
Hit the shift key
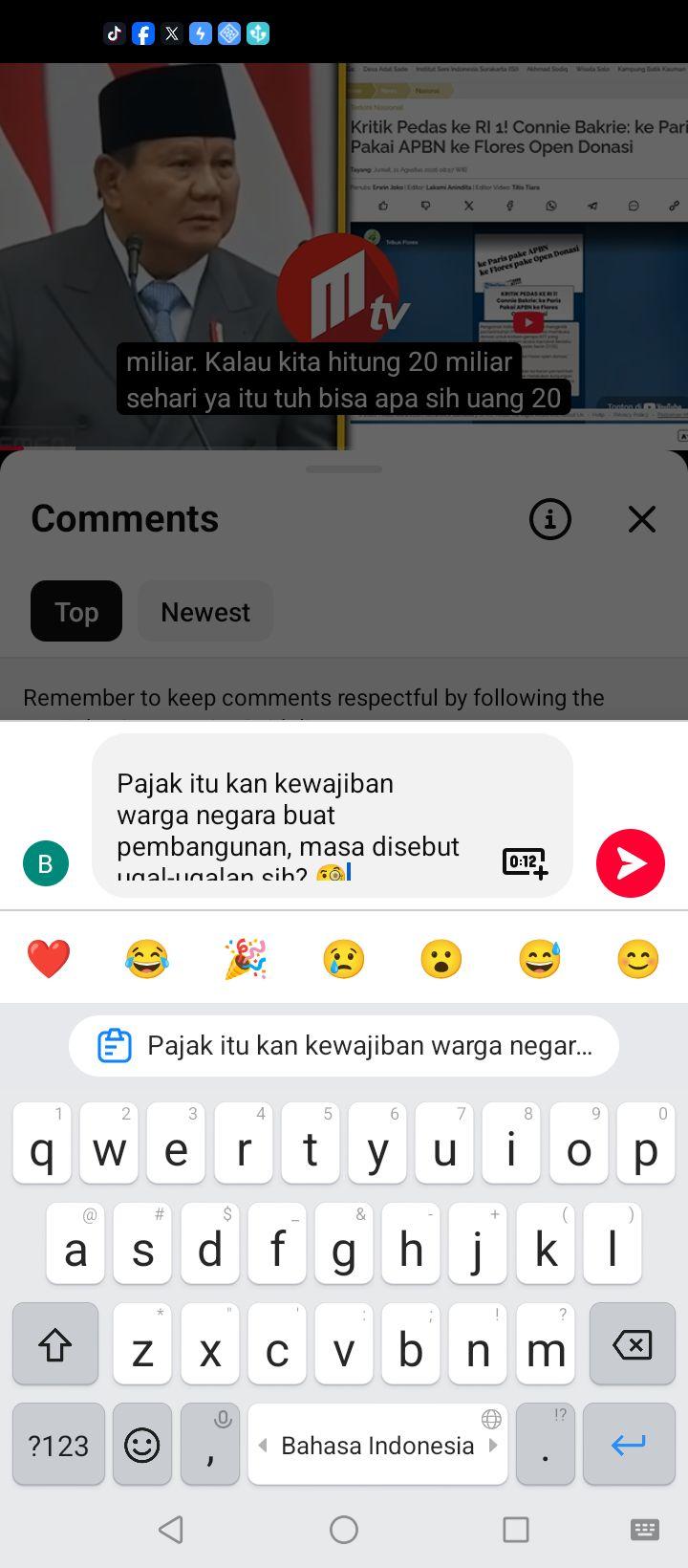click(55, 1343)
